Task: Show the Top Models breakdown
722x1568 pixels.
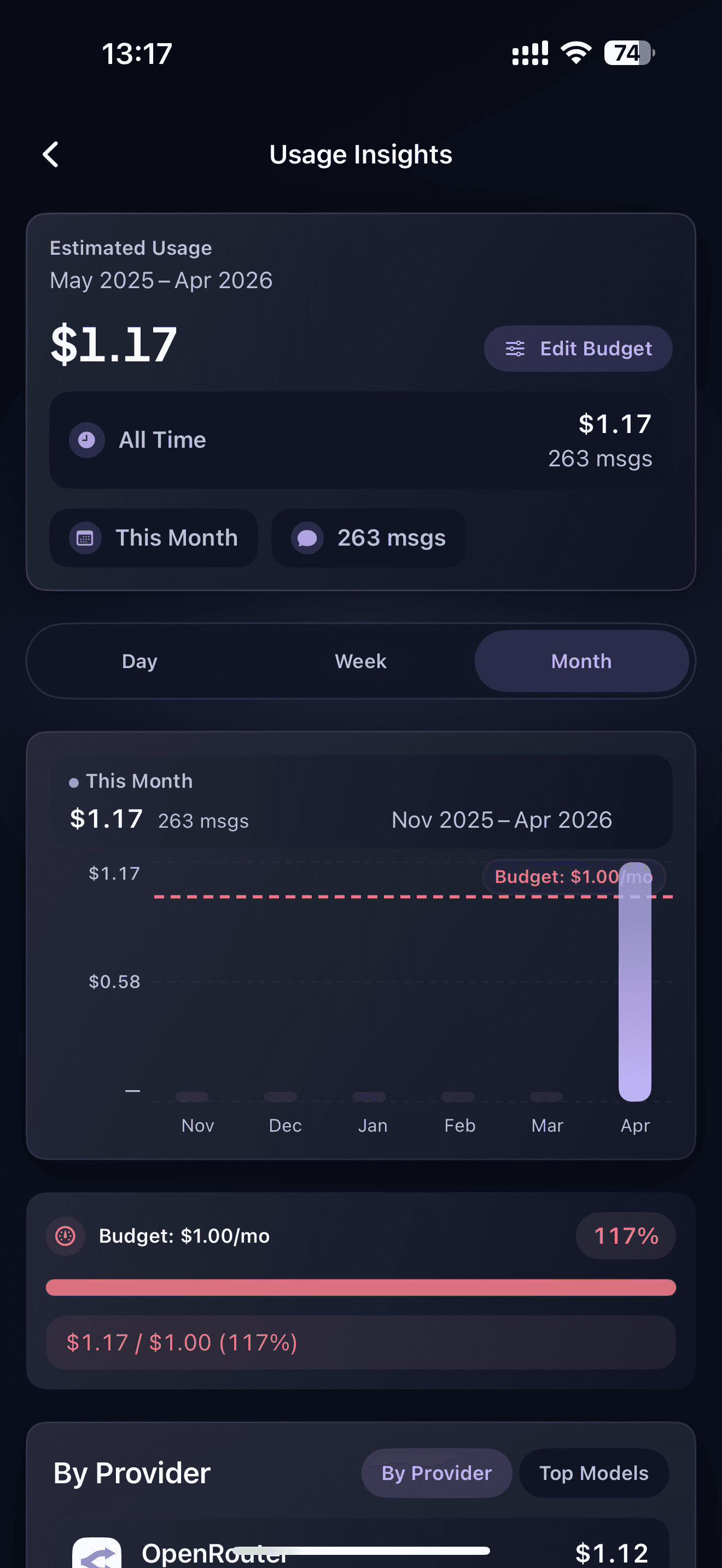Action: click(593, 1473)
